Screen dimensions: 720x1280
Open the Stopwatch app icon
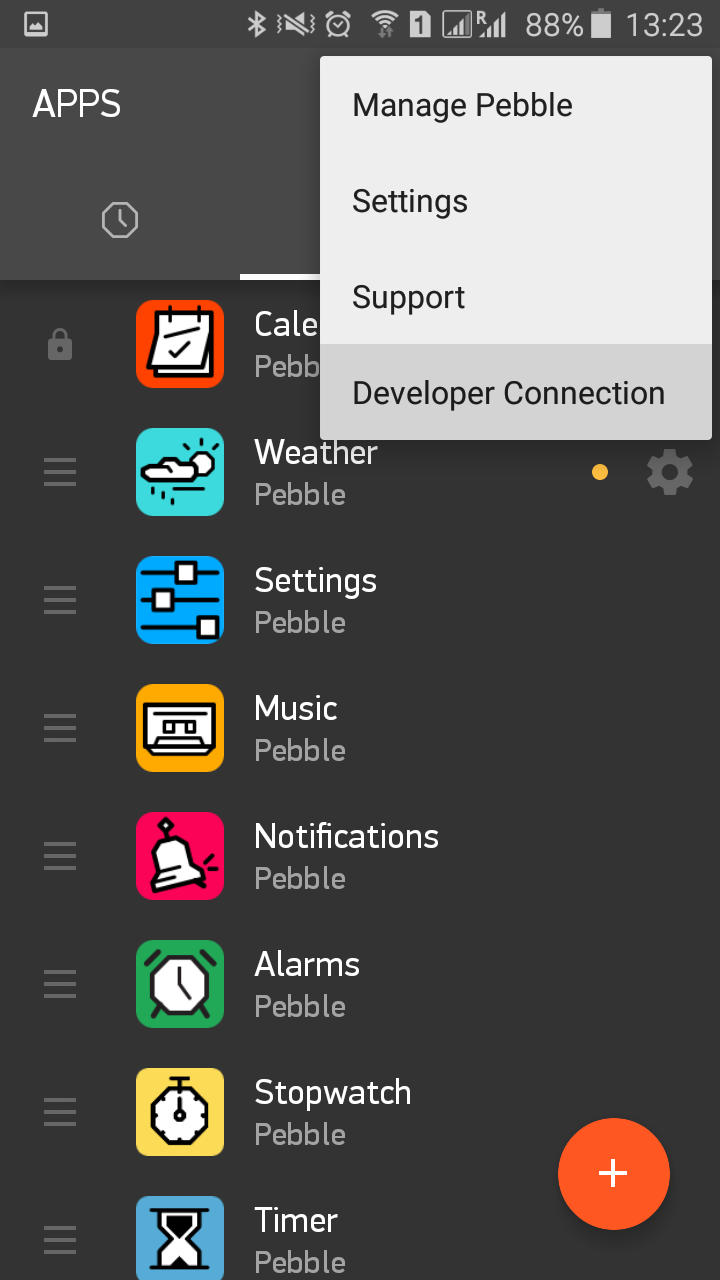pos(180,1112)
